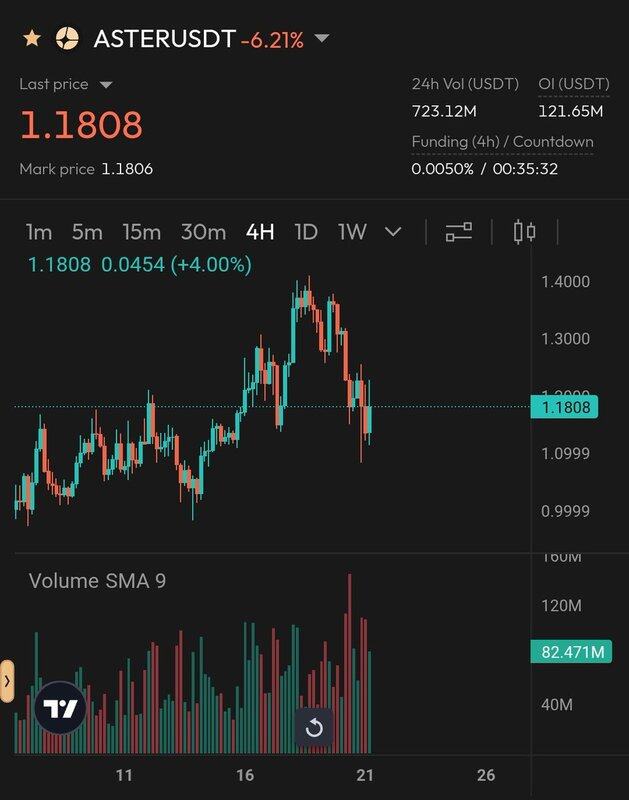
Task: Switch to the 1D timeframe
Action: [x=306, y=232]
